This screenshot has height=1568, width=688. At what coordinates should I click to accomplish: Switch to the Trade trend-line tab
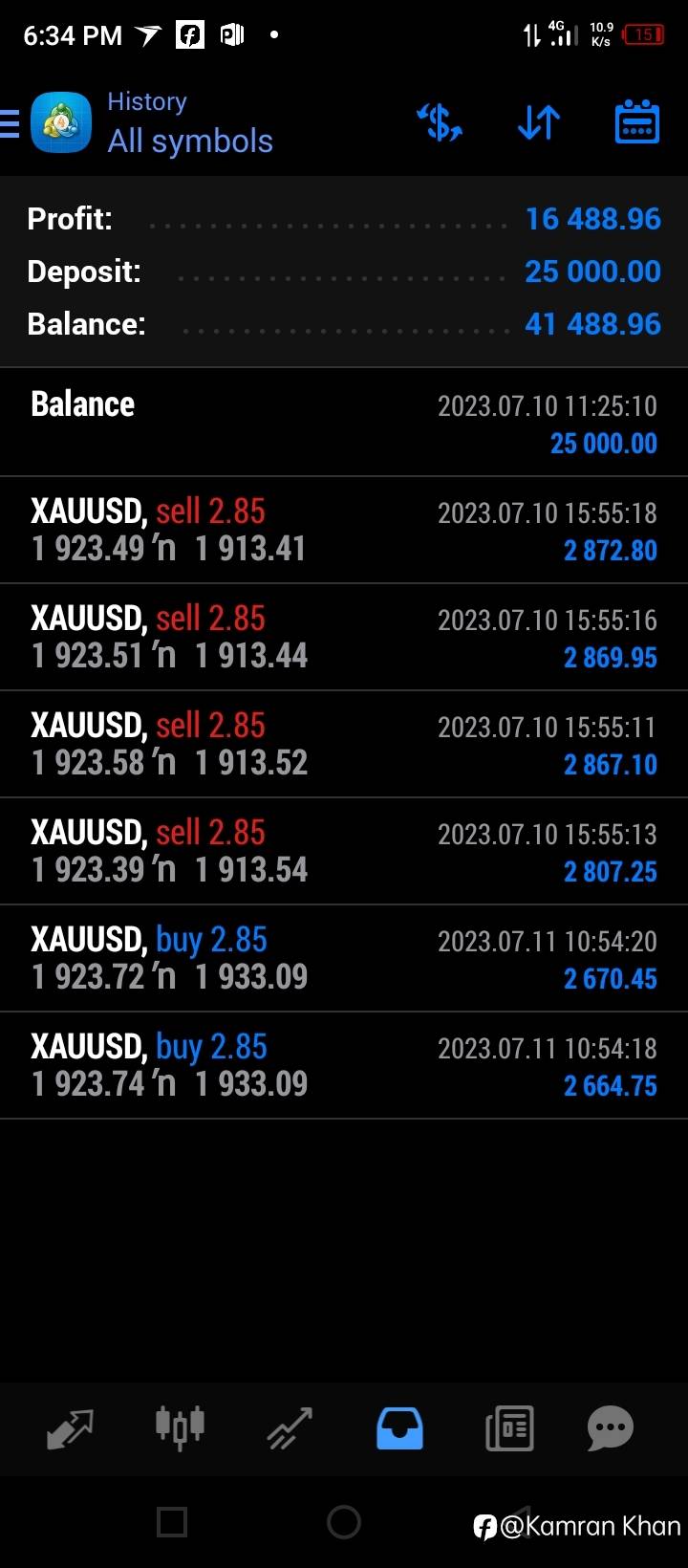point(290,1429)
